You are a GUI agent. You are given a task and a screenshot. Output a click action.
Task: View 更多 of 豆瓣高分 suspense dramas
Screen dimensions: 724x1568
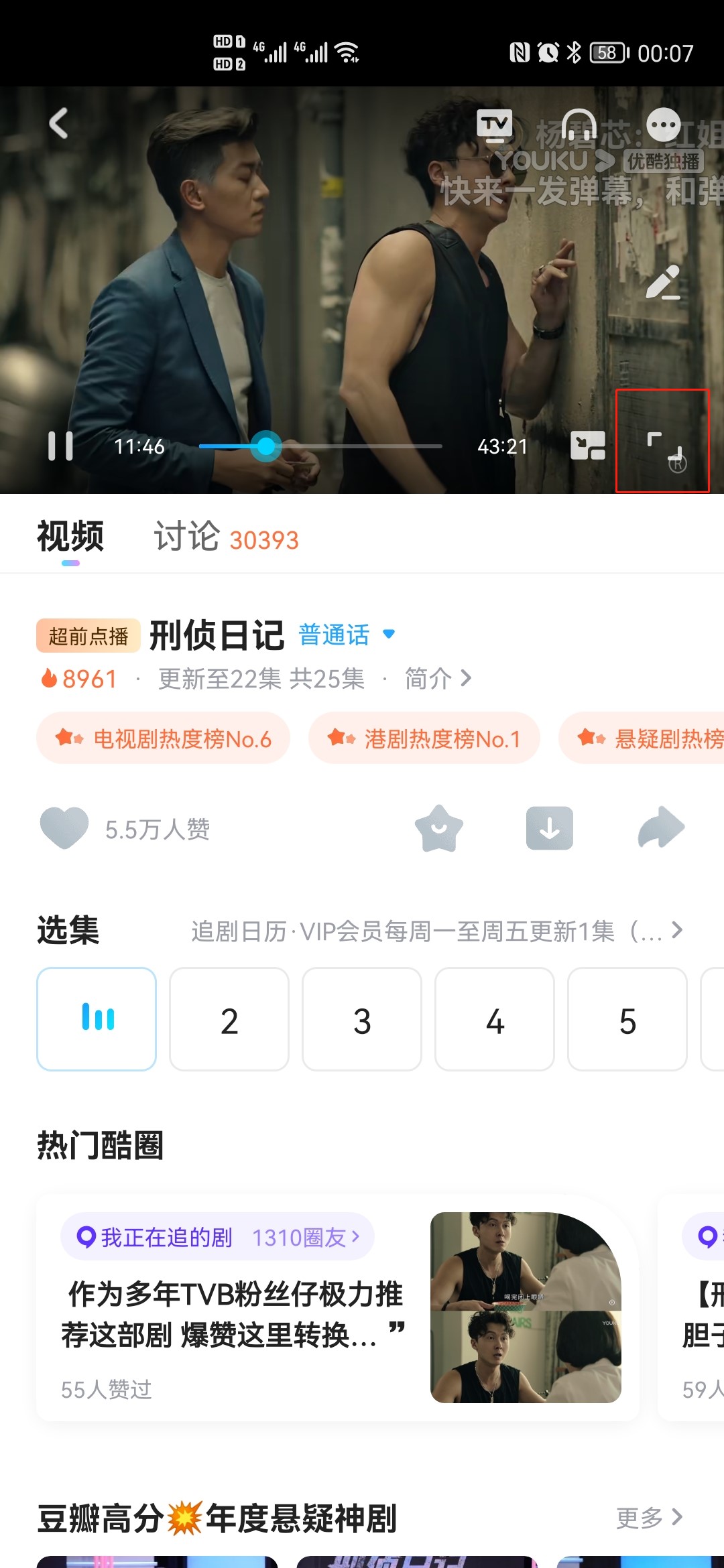click(649, 1517)
